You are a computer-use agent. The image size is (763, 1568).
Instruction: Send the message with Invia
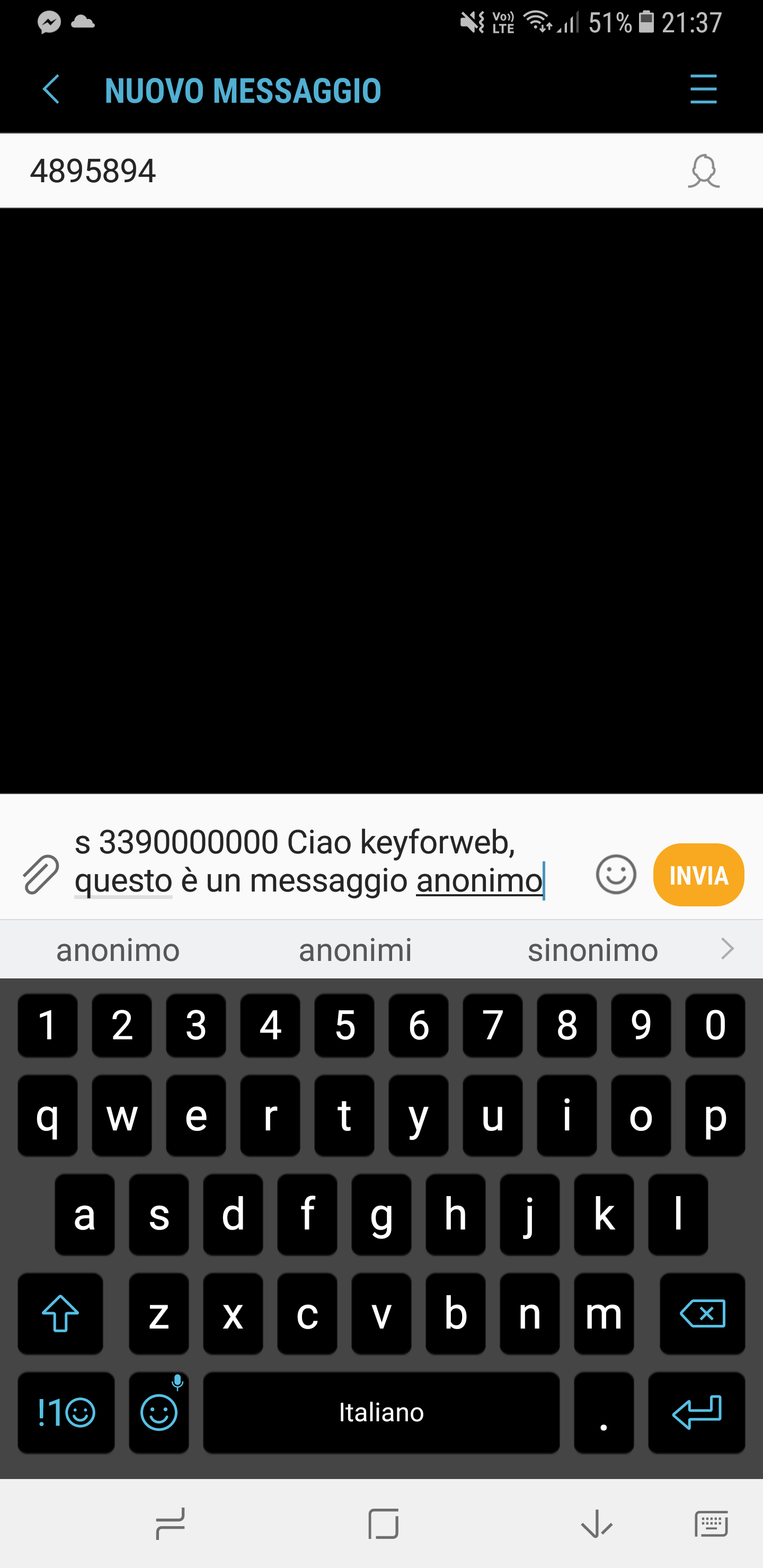click(698, 875)
